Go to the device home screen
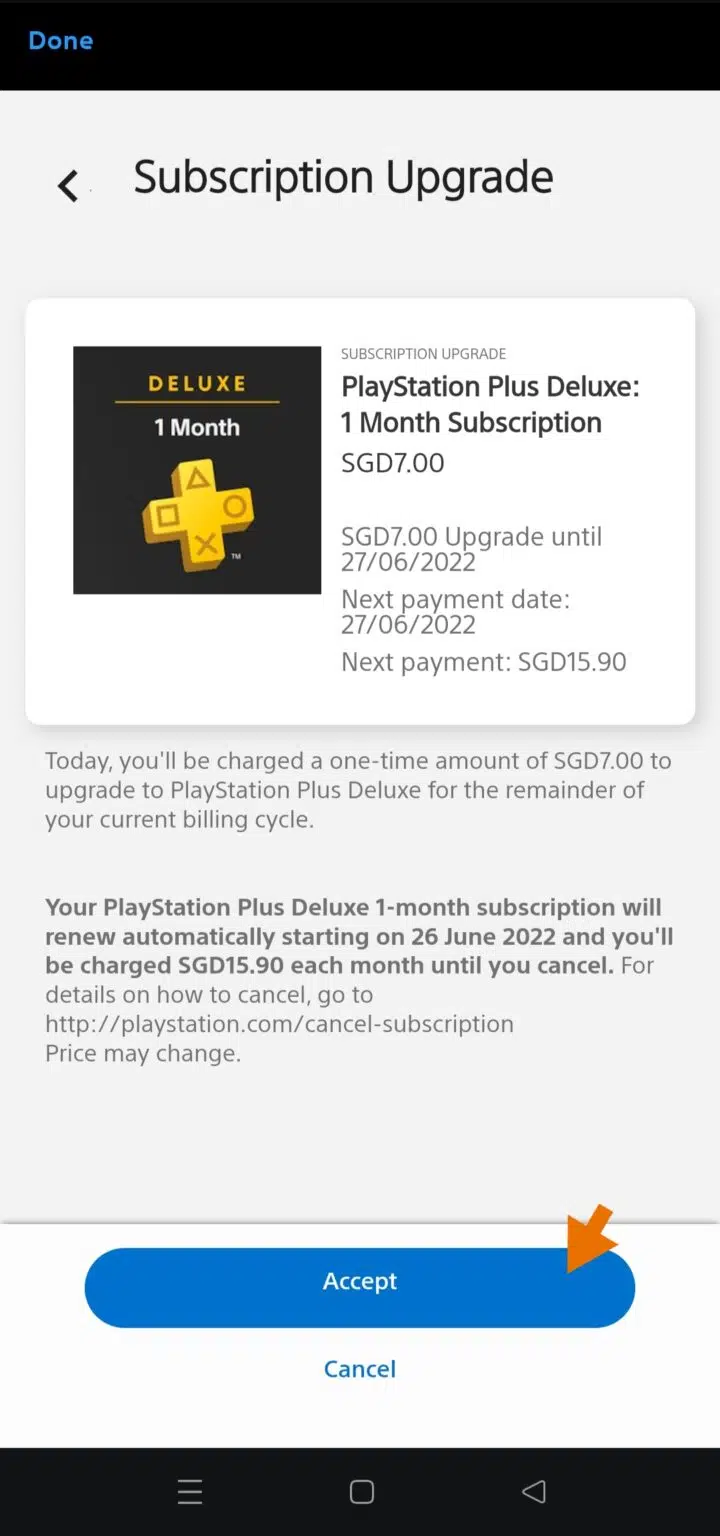The image size is (720, 1536). pyautogui.click(x=361, y=1492)
